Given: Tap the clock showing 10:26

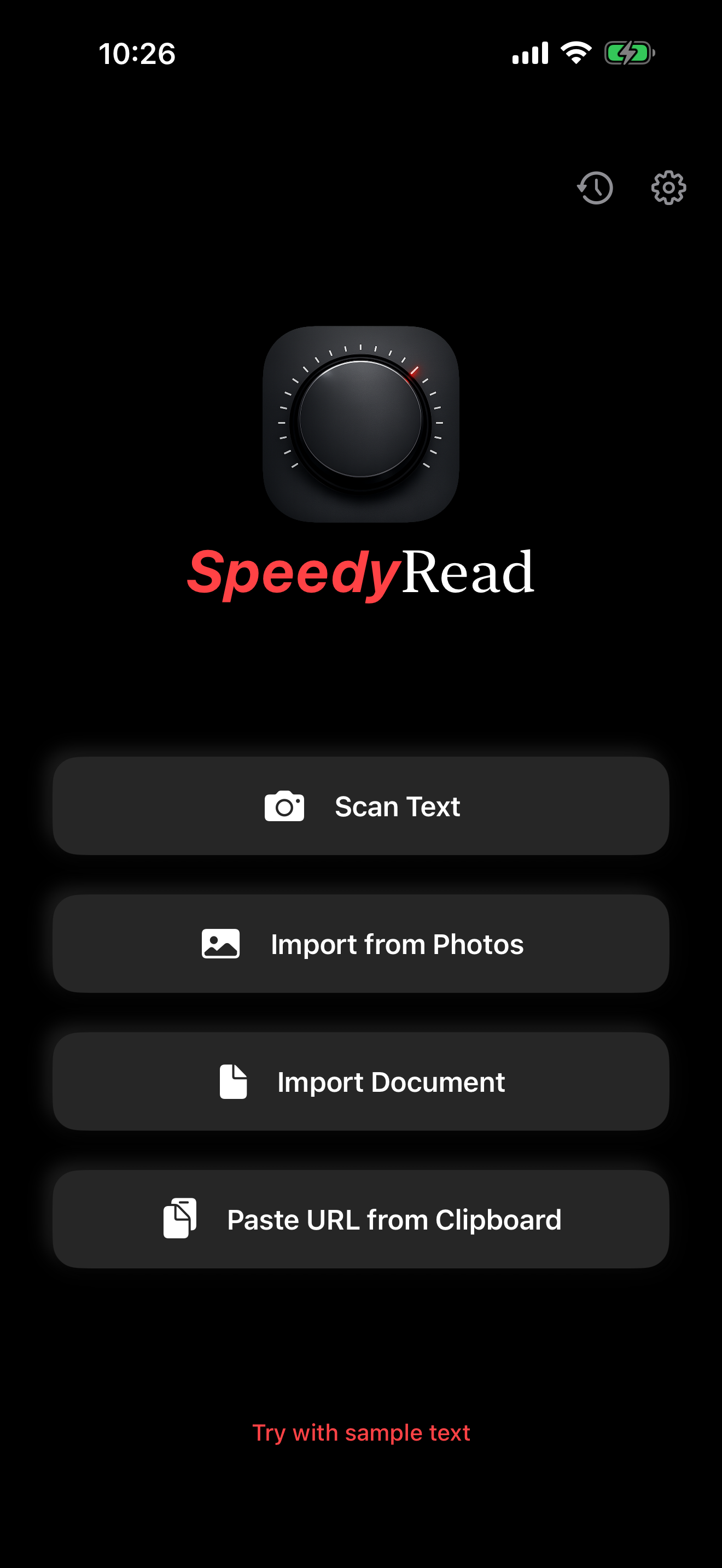Looking at the screenshot, I should click(x=138, y=54).
